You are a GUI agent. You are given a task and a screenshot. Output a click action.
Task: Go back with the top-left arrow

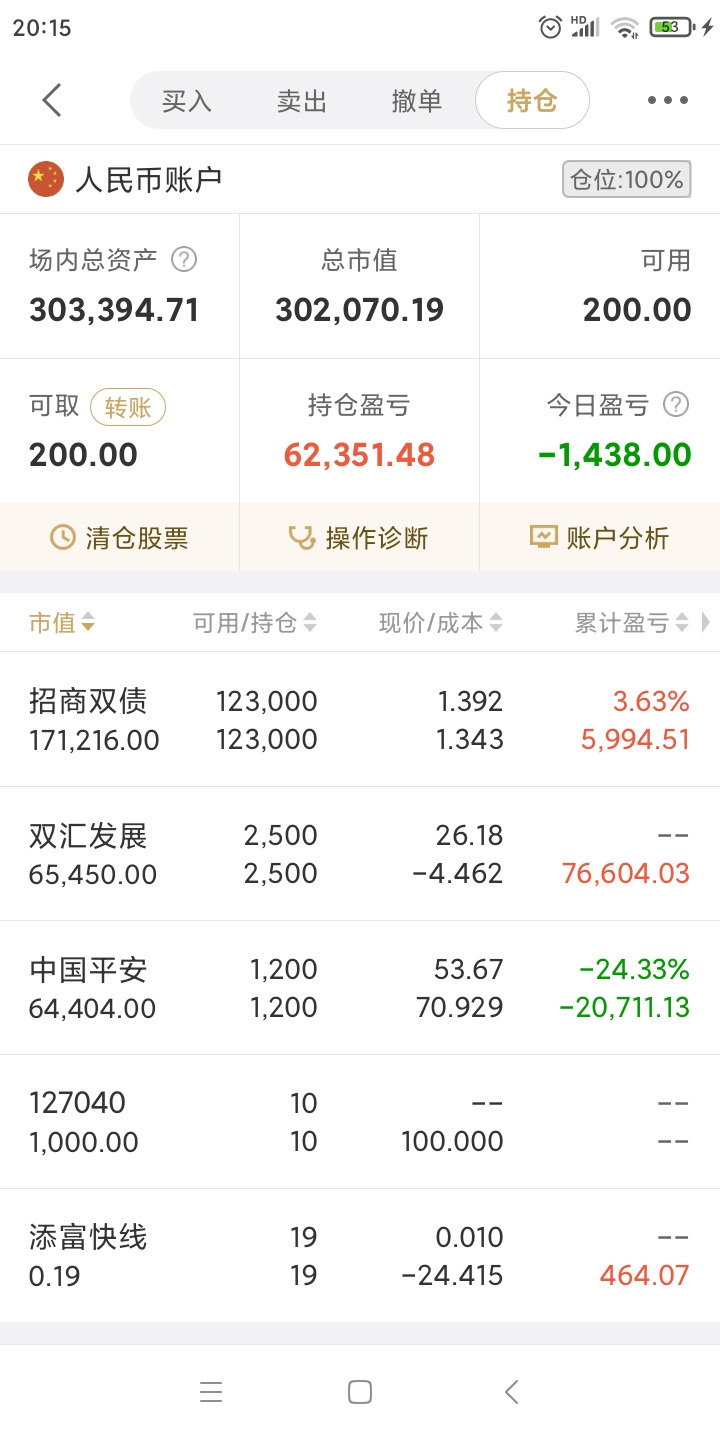click(x=52, y=100)
